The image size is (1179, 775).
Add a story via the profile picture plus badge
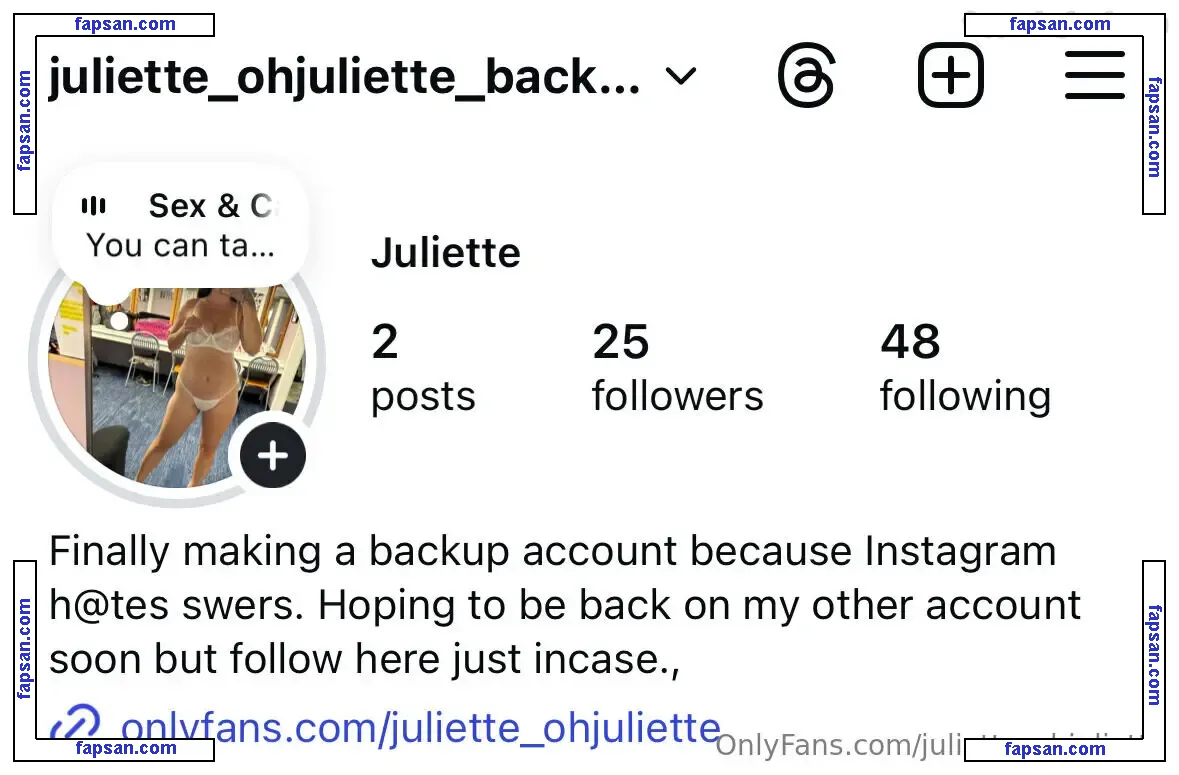coord(272,457)
